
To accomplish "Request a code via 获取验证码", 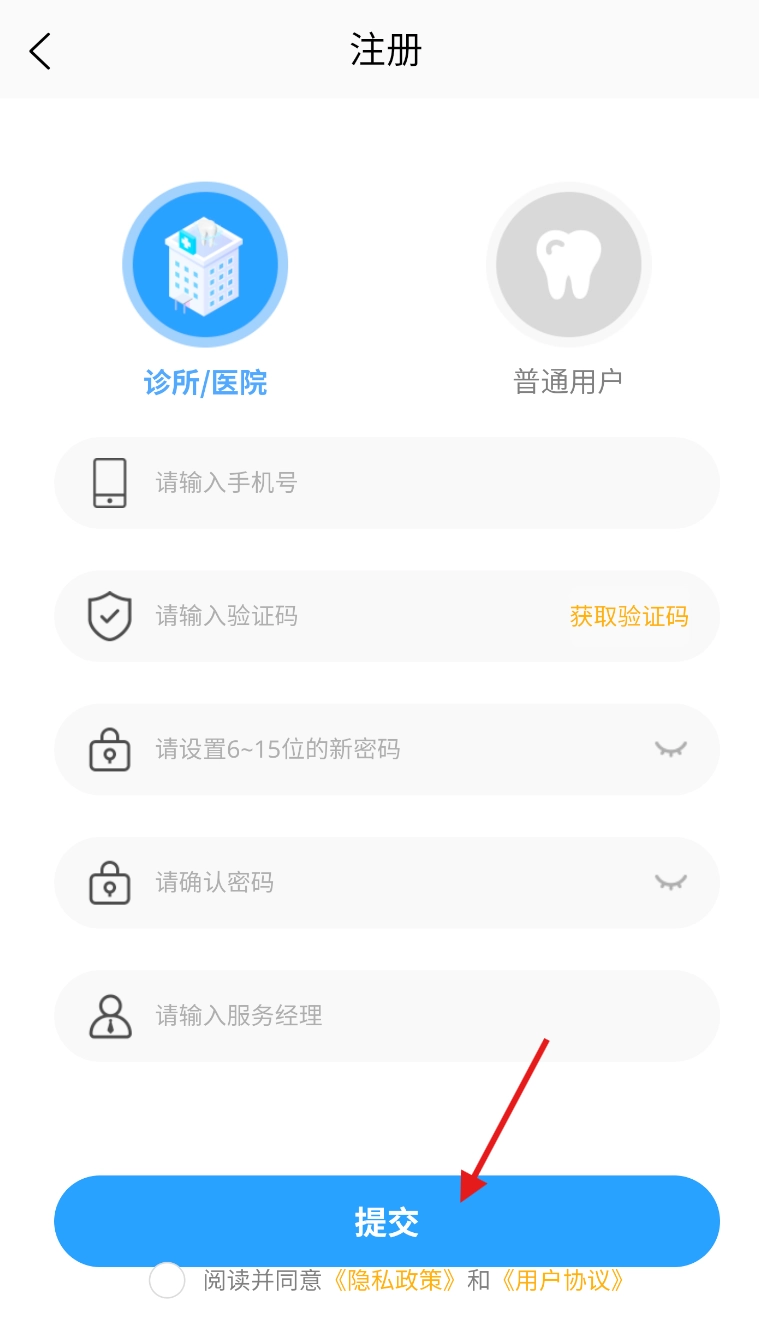I will 629,616.
